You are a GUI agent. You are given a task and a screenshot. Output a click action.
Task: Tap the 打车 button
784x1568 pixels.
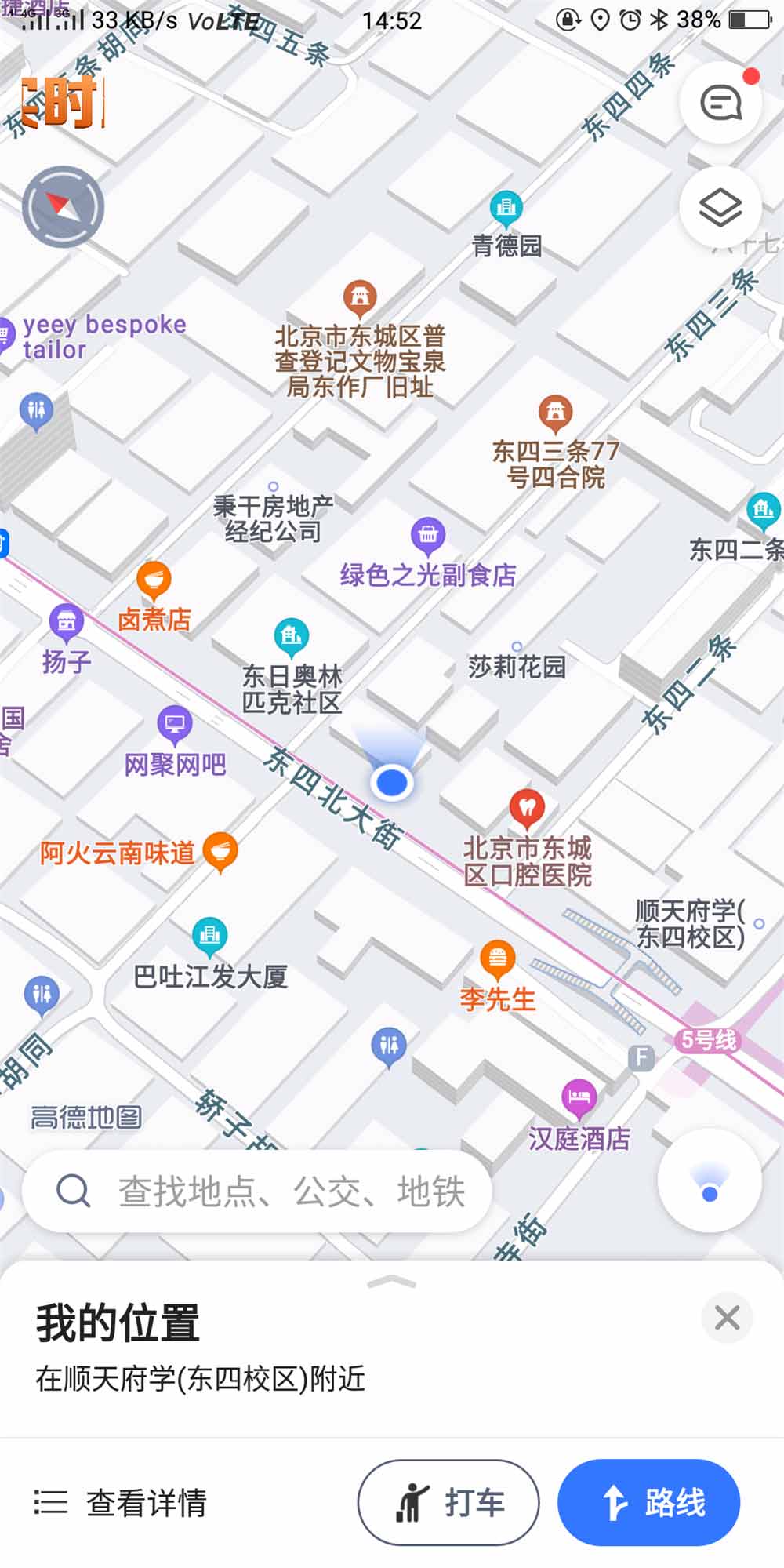pyautogui.click(x=448, y=1502)
